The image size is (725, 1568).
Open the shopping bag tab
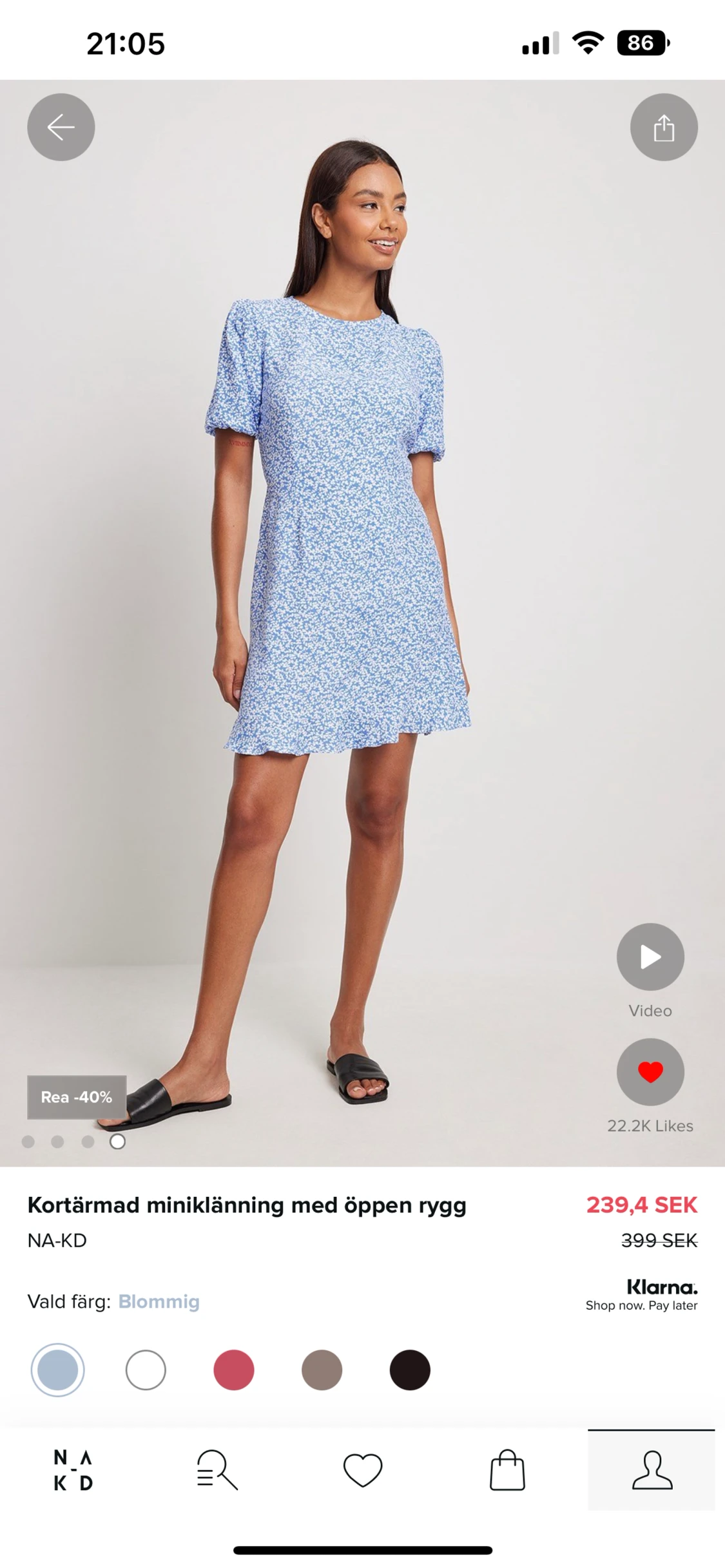click(507, 1470)
